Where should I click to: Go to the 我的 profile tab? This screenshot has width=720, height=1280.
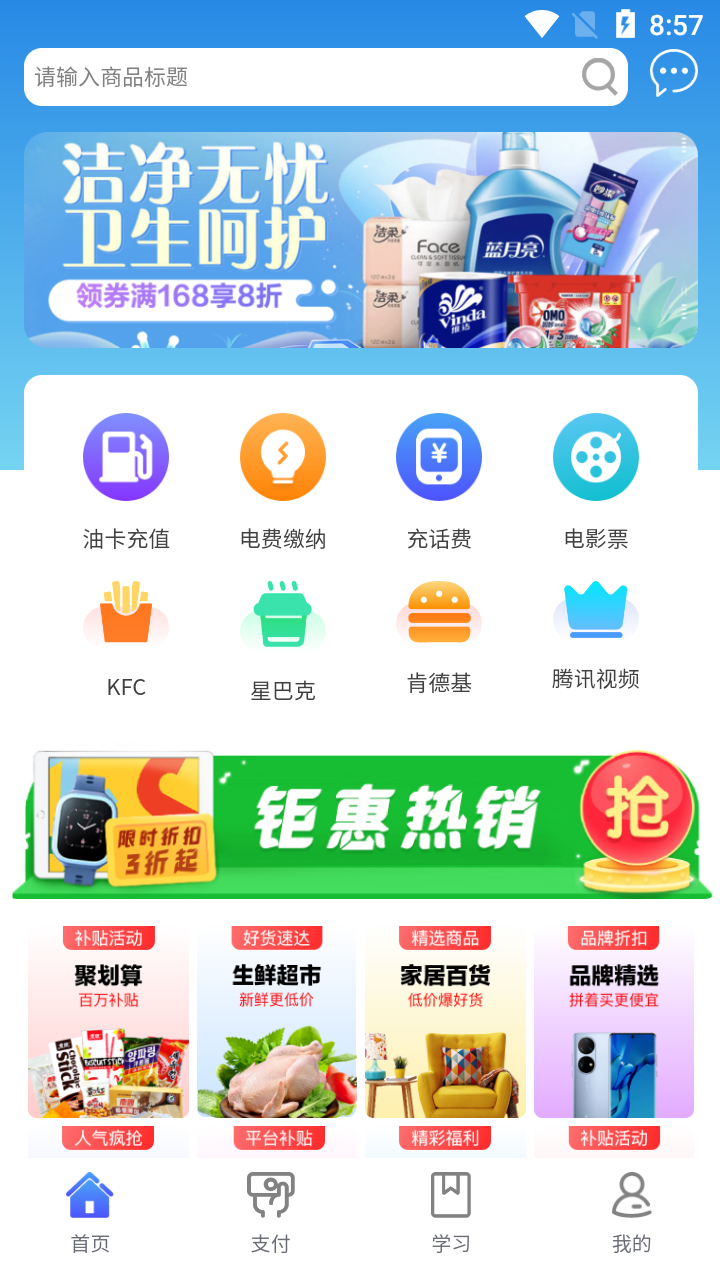pyautogui.click(x=631, y=1211)
